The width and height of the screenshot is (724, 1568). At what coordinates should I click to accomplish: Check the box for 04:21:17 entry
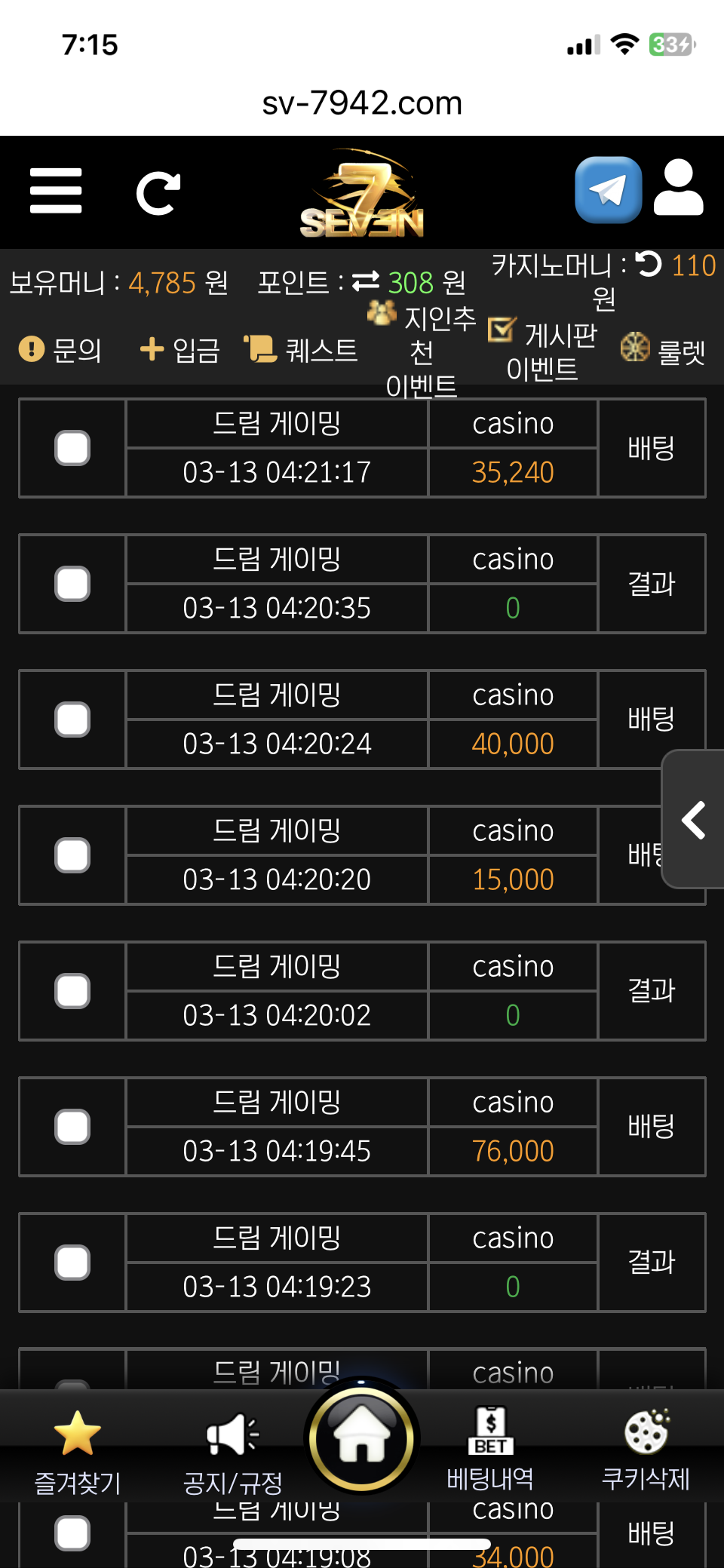pyautogui.click(x=72, y=448)
